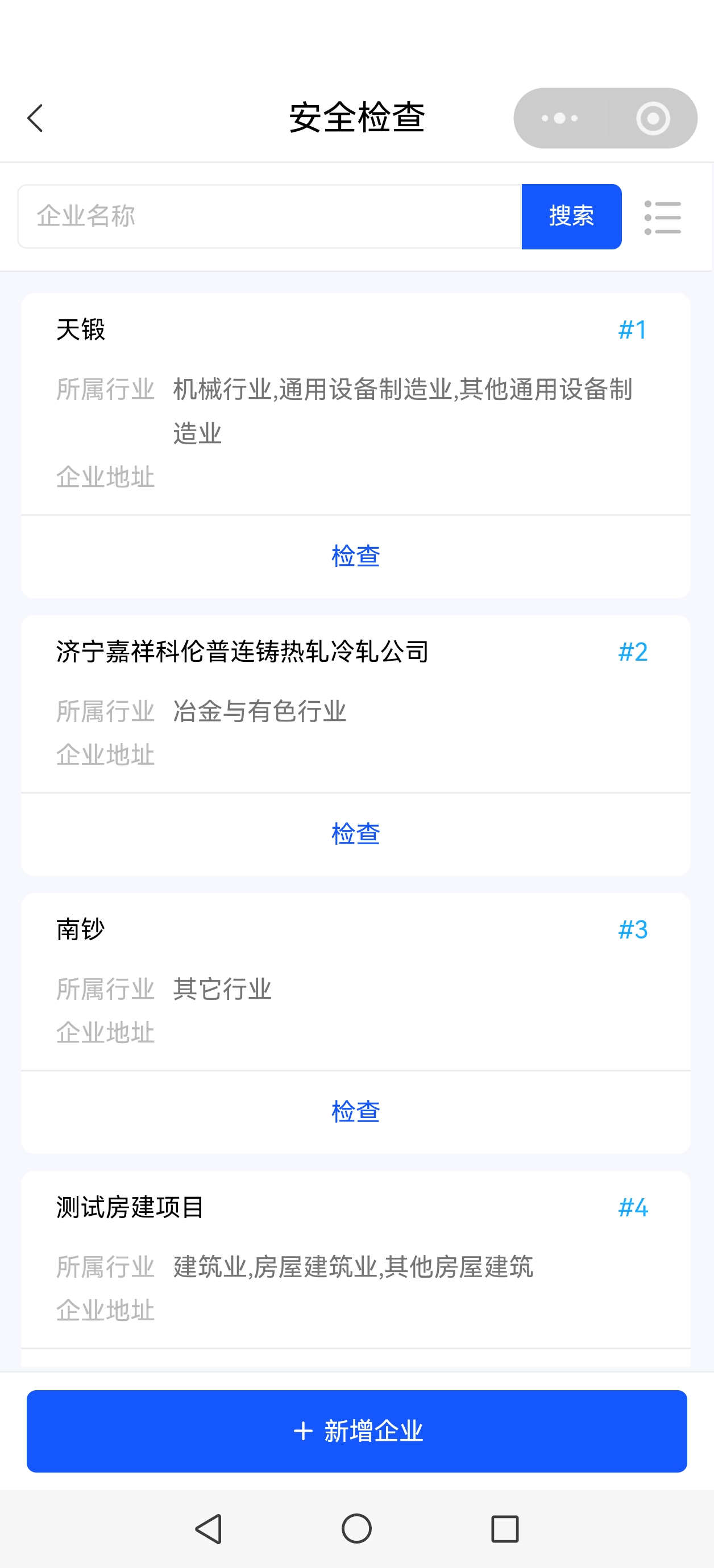This screenshot has width=714, height=1568.
Task: Open the list filter icon beside 搜索
Action: tap(663, 217)
